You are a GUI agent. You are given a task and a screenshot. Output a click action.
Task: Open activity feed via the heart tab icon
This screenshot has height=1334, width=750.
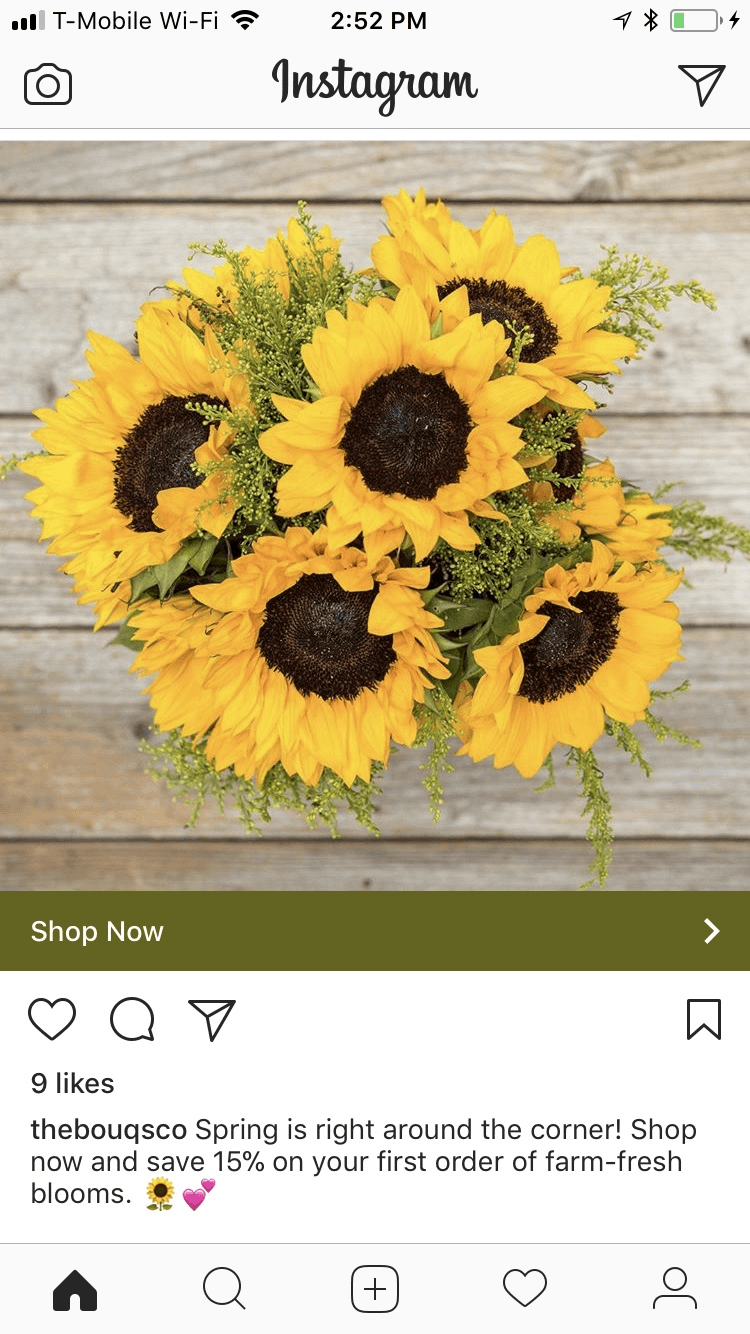(524, 1289)
